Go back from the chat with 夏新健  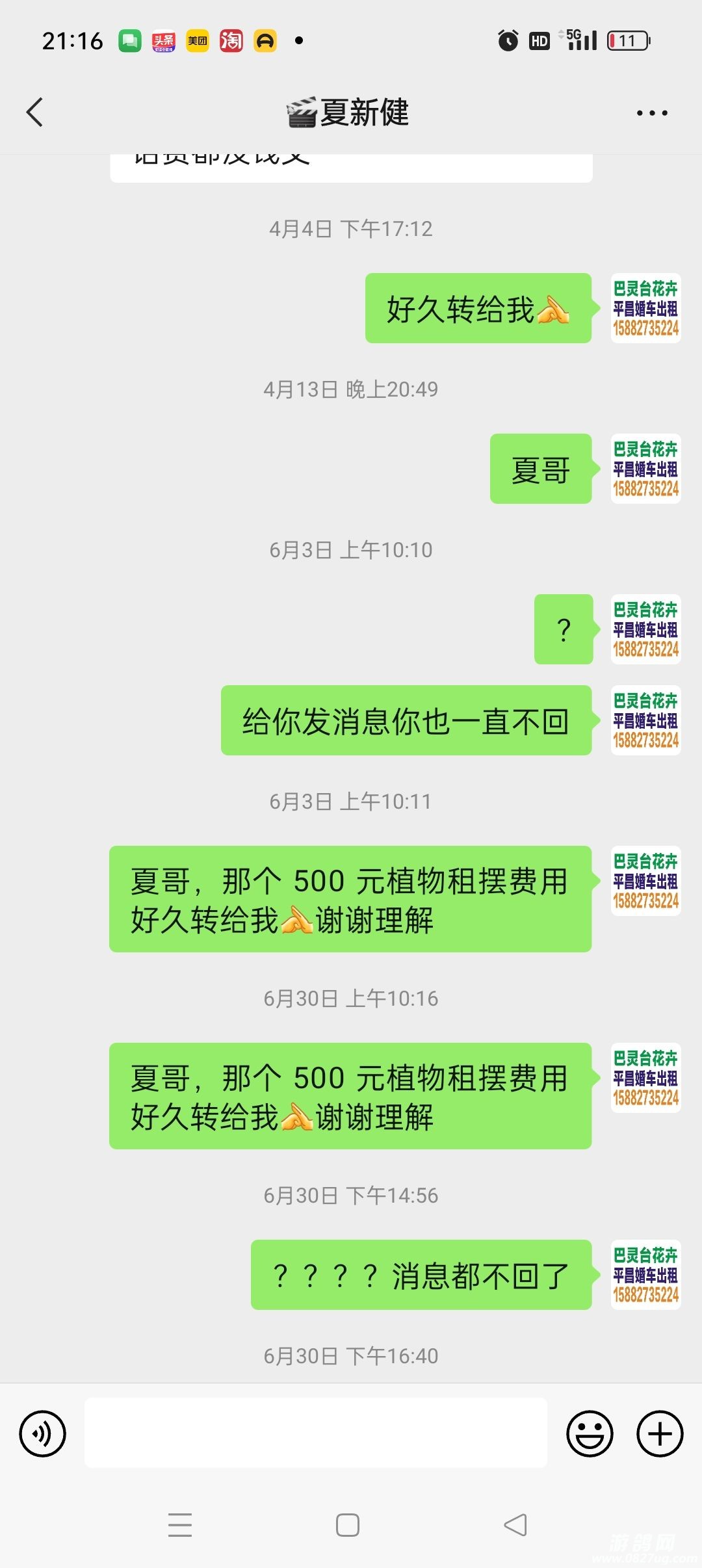point(35,112)
